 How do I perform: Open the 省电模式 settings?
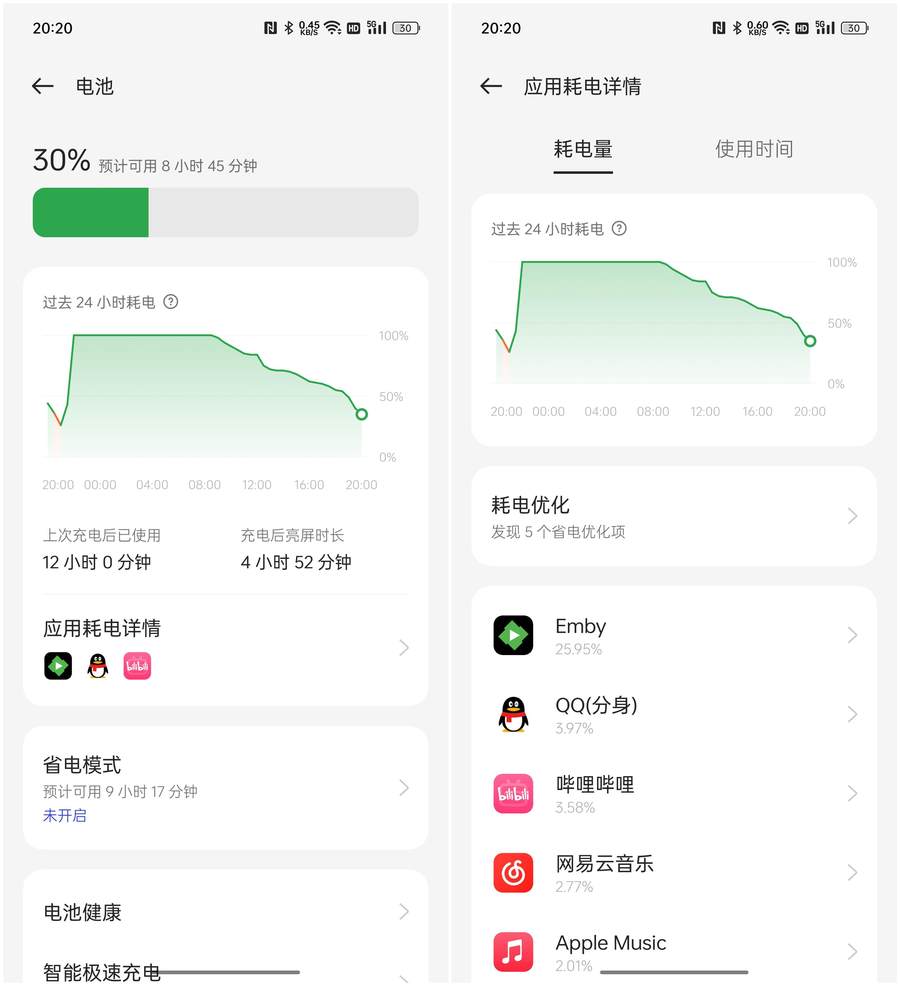(x=225, y=787)
